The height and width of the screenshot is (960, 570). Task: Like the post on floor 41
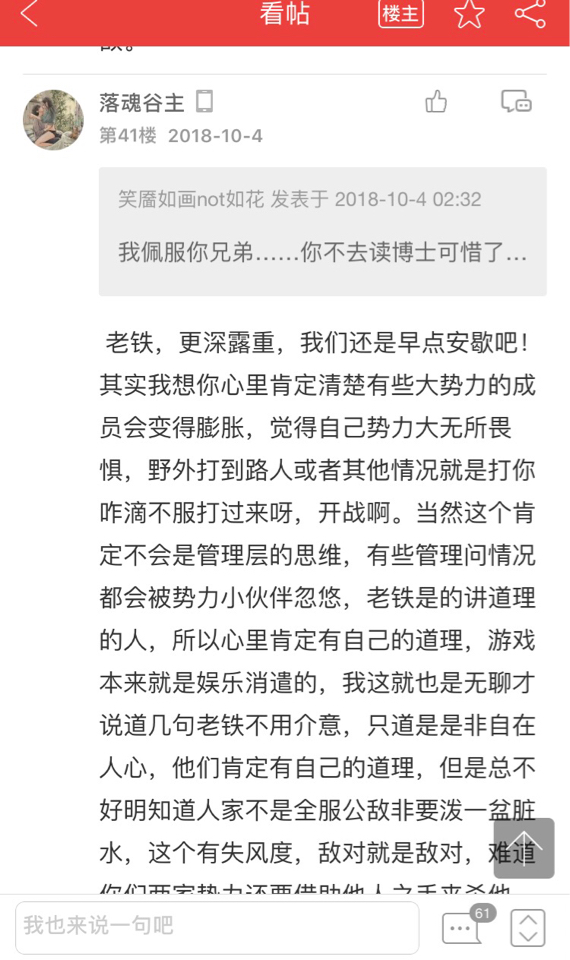[x=436, y=102]
